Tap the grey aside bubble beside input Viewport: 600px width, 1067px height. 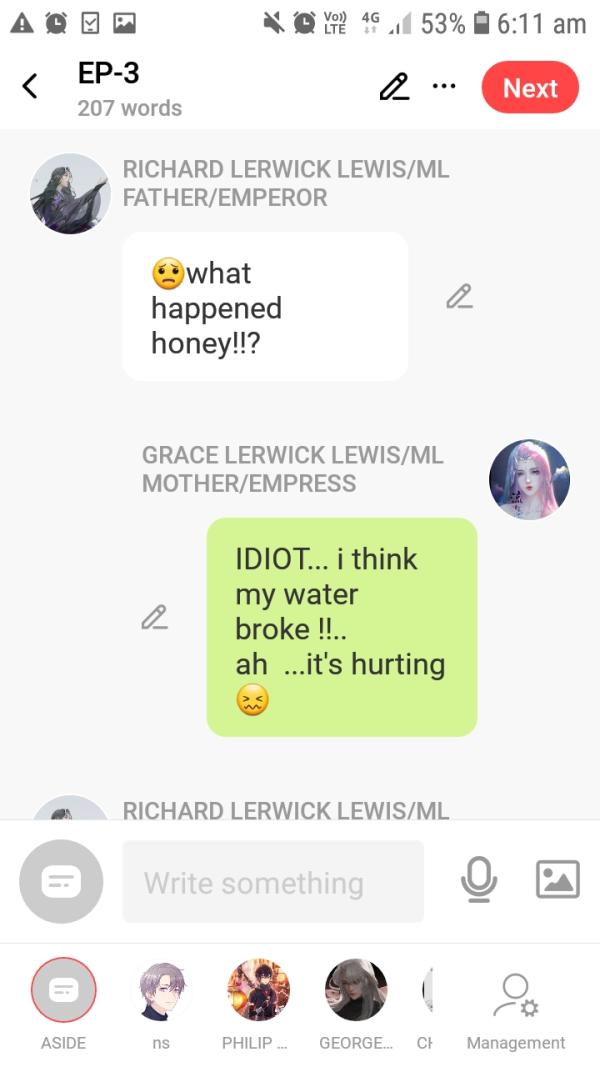[61, 881]
